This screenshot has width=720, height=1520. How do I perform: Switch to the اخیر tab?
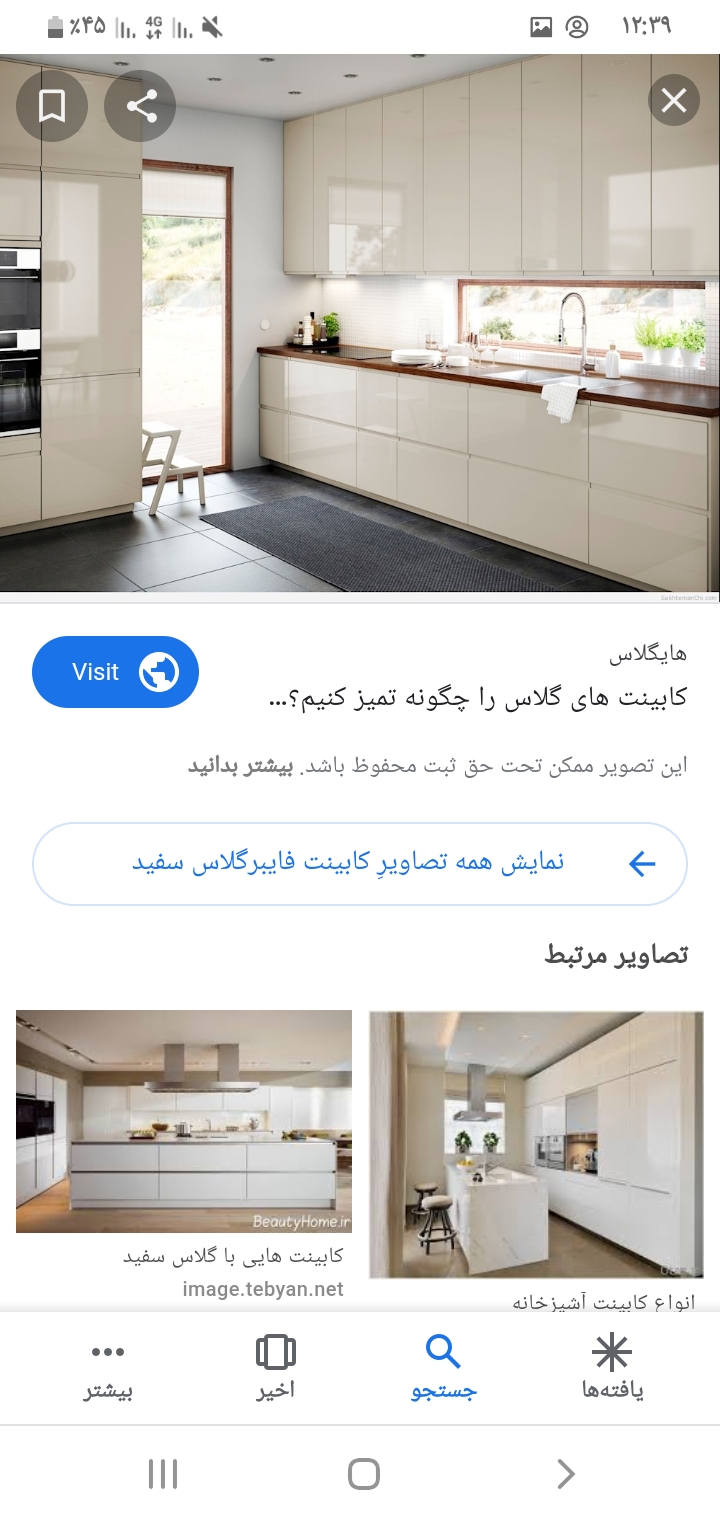[x=275, y=1368]
